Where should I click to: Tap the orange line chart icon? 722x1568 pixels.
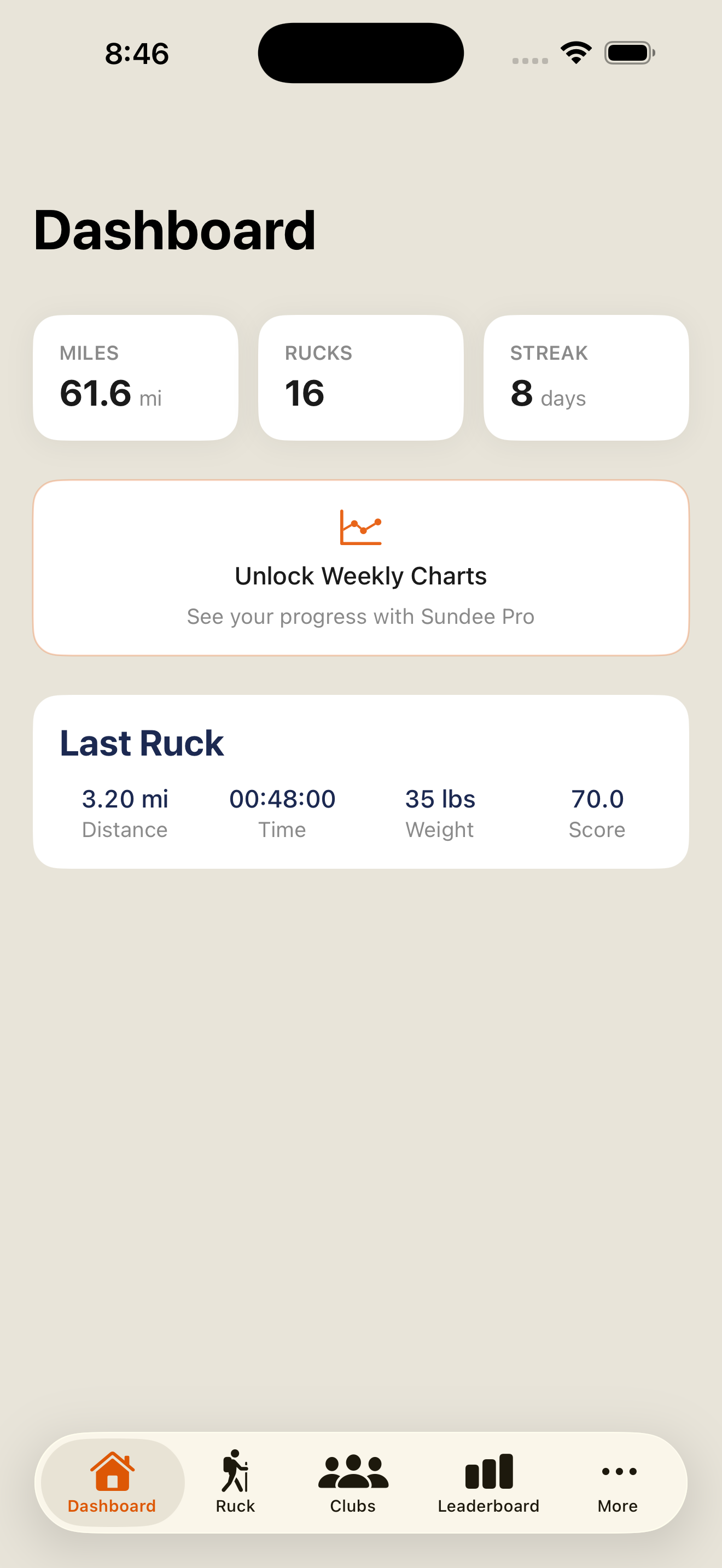point(361,529)
